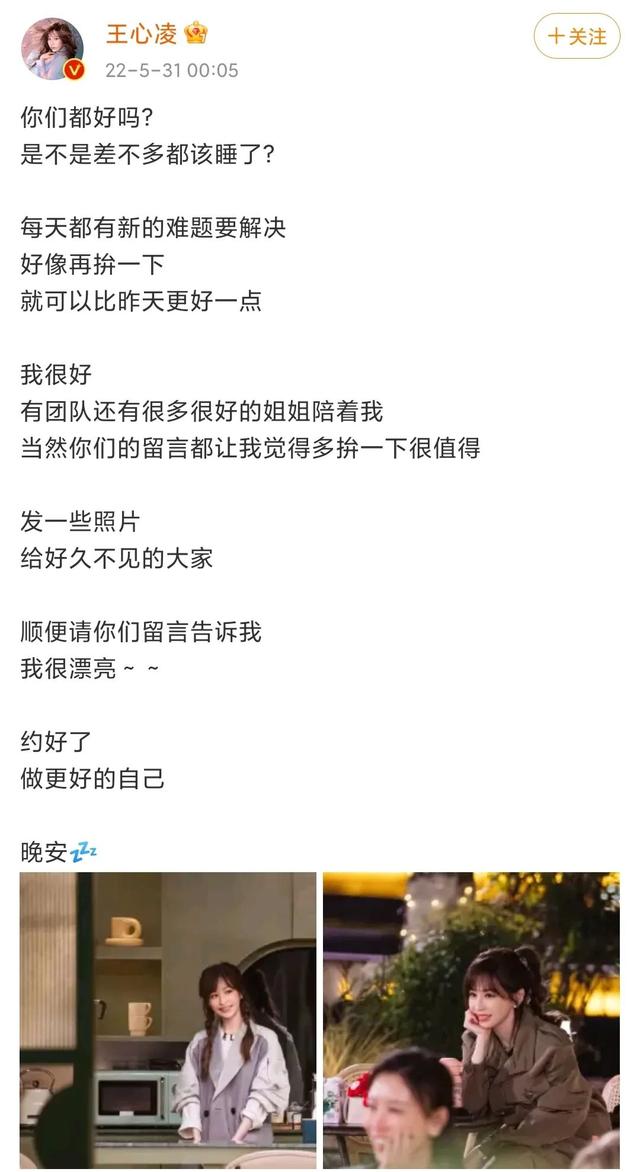This screenshot has width=640, height=1172.
Task: Open 王心凌's profile avatar
Action: click(52, 49)
